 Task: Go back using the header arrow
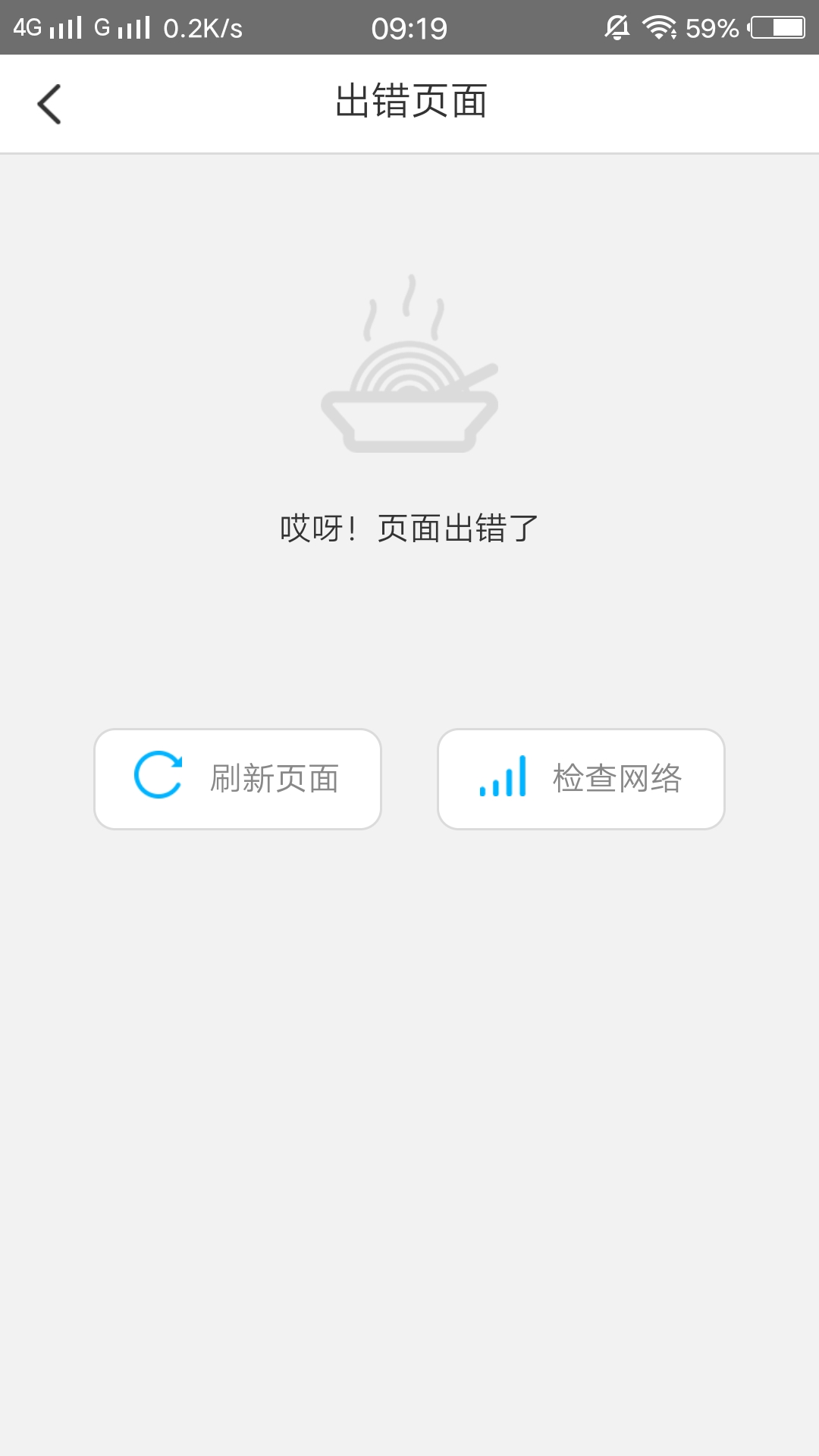coord(49,104)
